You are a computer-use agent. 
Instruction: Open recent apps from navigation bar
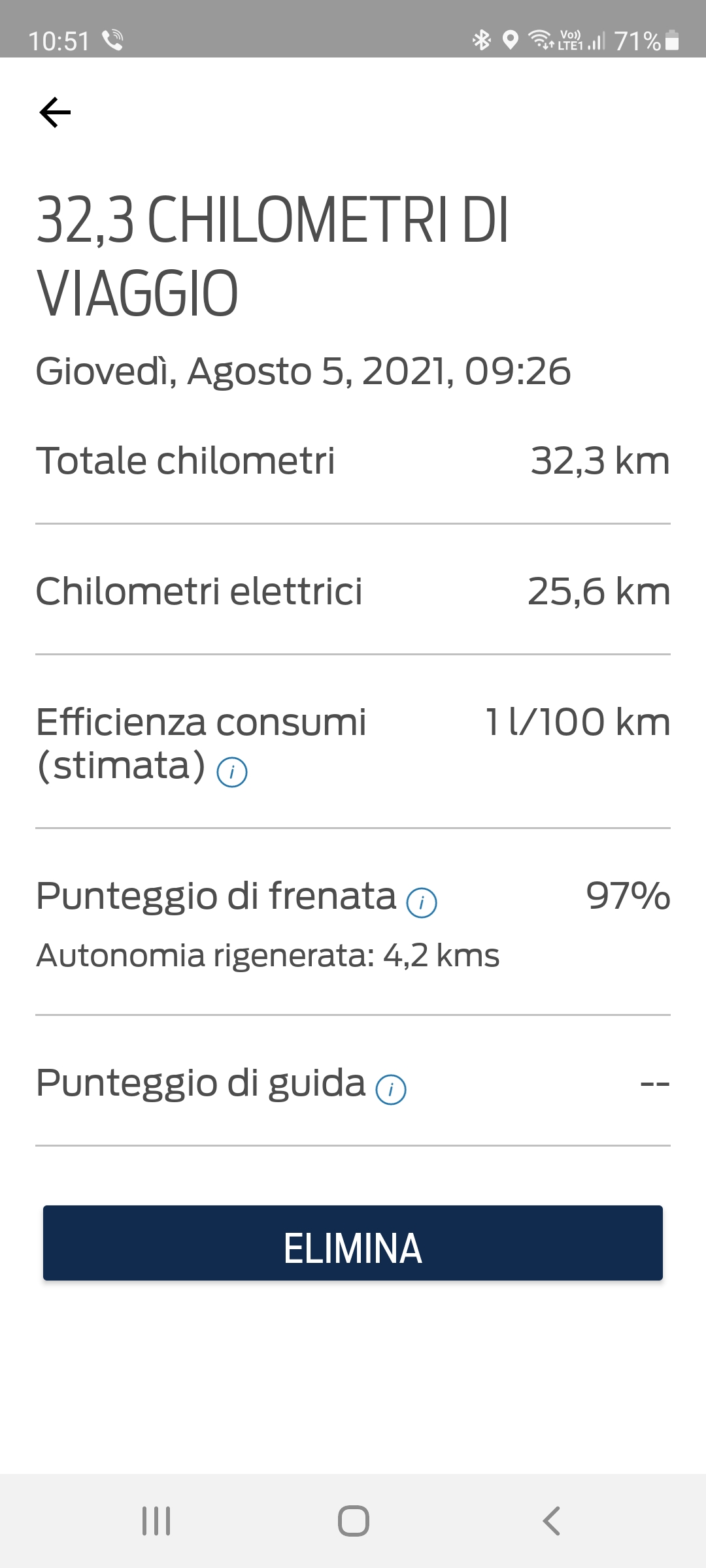(x=156, y=1521)
